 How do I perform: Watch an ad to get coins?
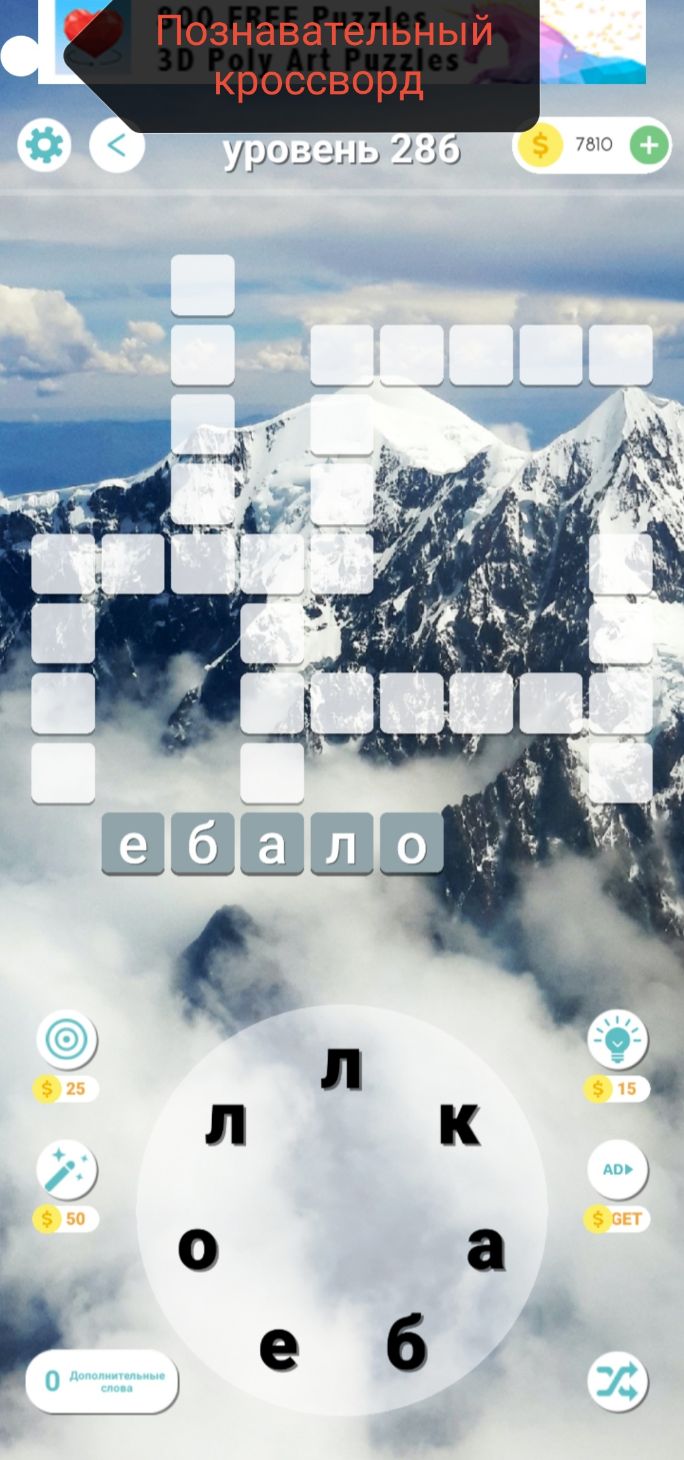(617, 1171)
